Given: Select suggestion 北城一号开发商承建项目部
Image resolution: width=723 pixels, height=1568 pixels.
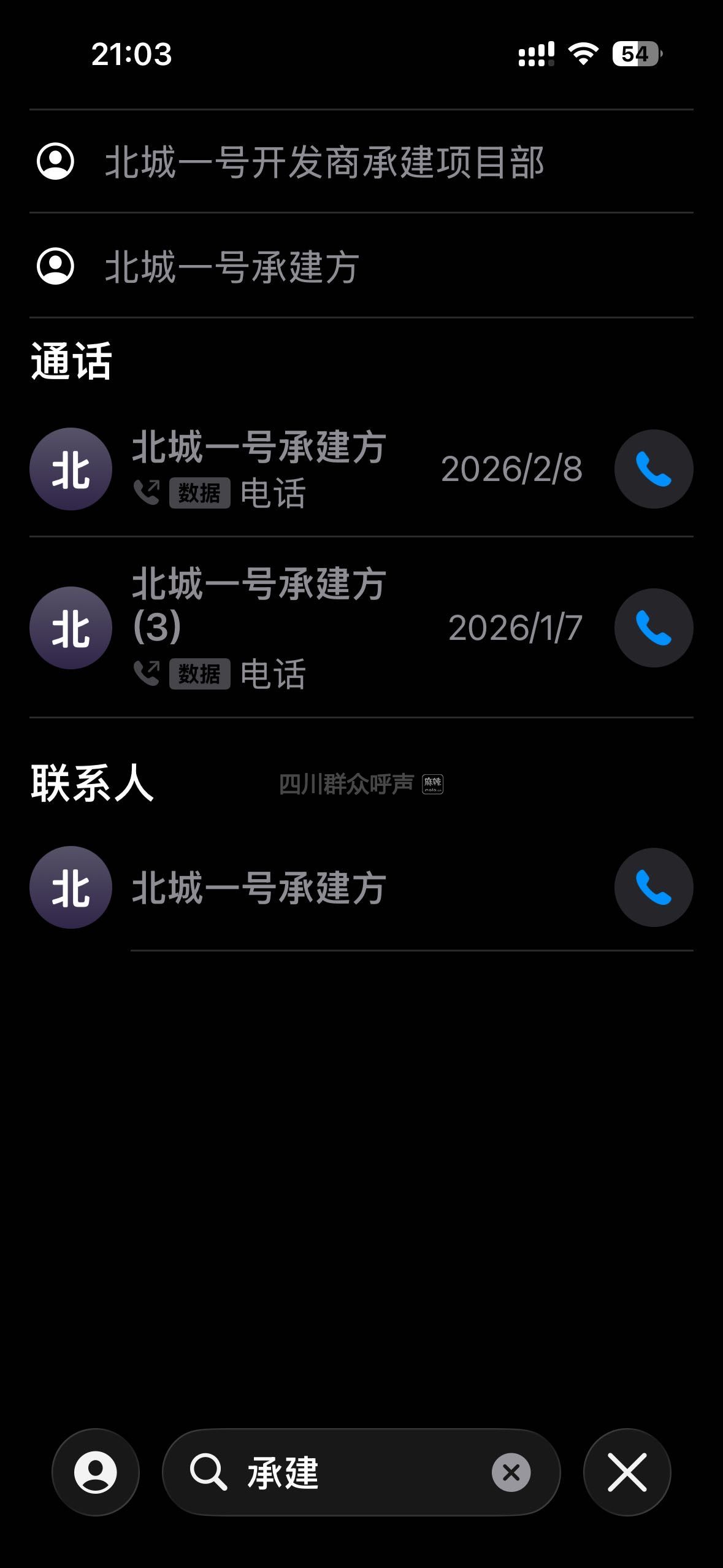Looking at the screenshot, I should pos(324,163).
